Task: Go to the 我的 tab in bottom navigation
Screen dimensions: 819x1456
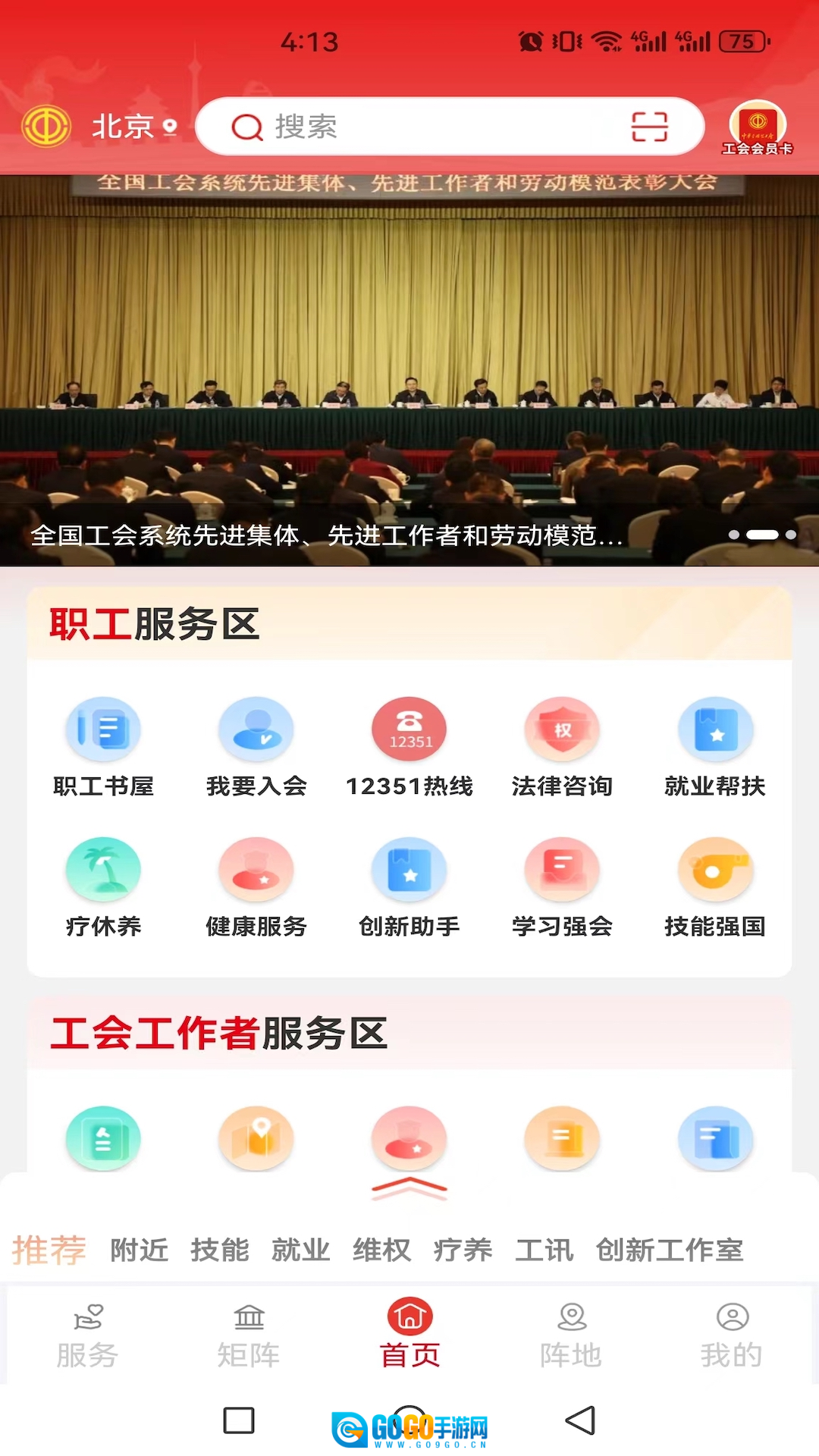Action: (x=732, y=1336)
